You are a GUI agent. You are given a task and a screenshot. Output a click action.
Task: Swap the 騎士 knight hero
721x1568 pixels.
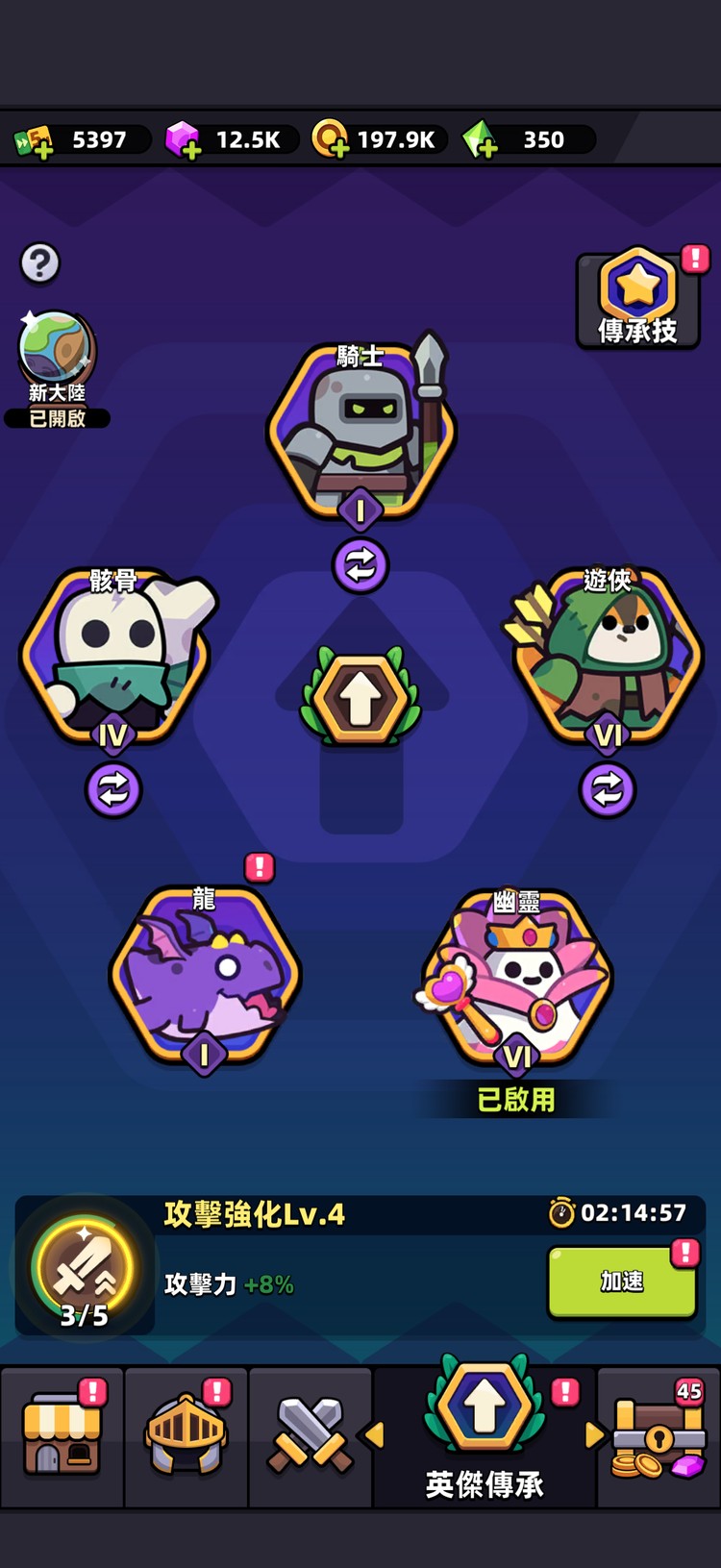coord(360,565)
